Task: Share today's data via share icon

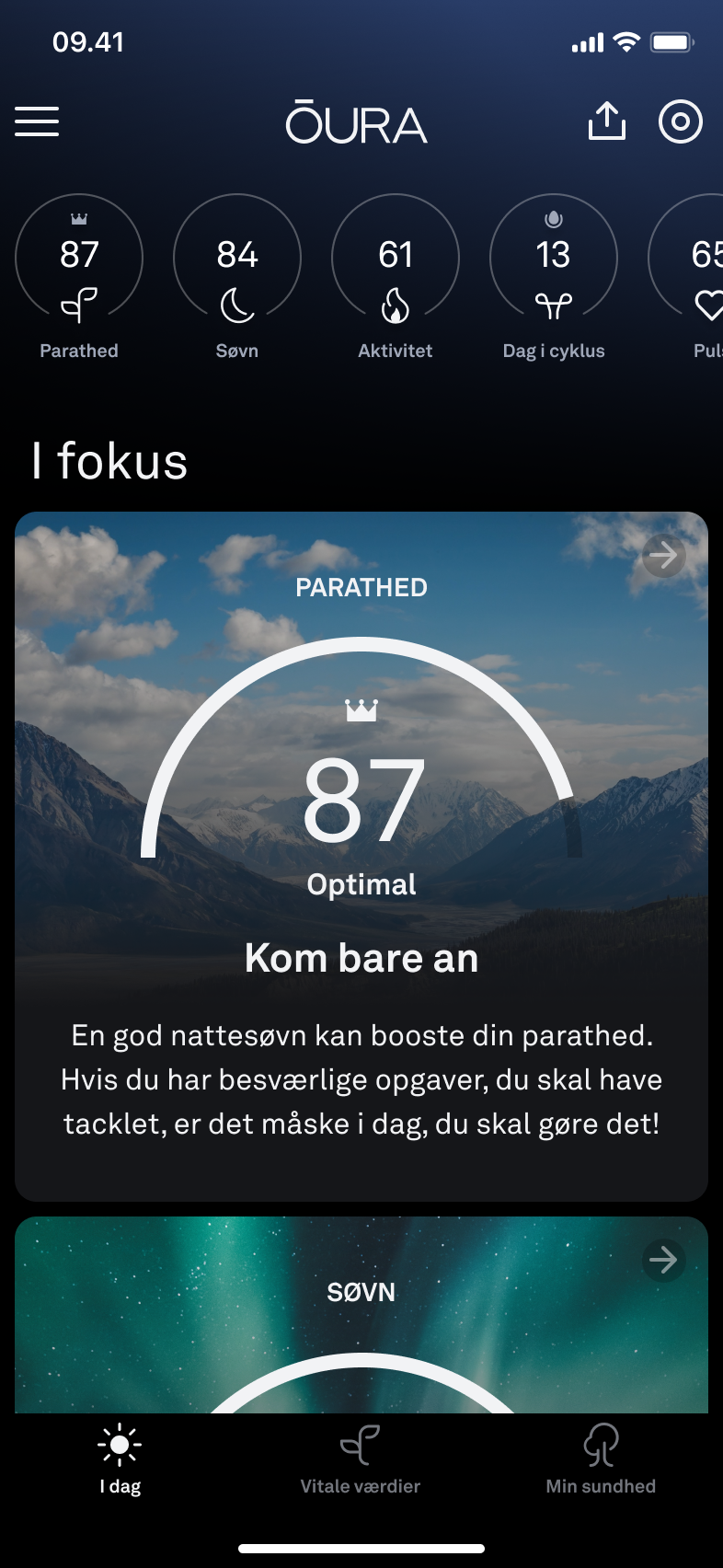Action: point(607,121)
